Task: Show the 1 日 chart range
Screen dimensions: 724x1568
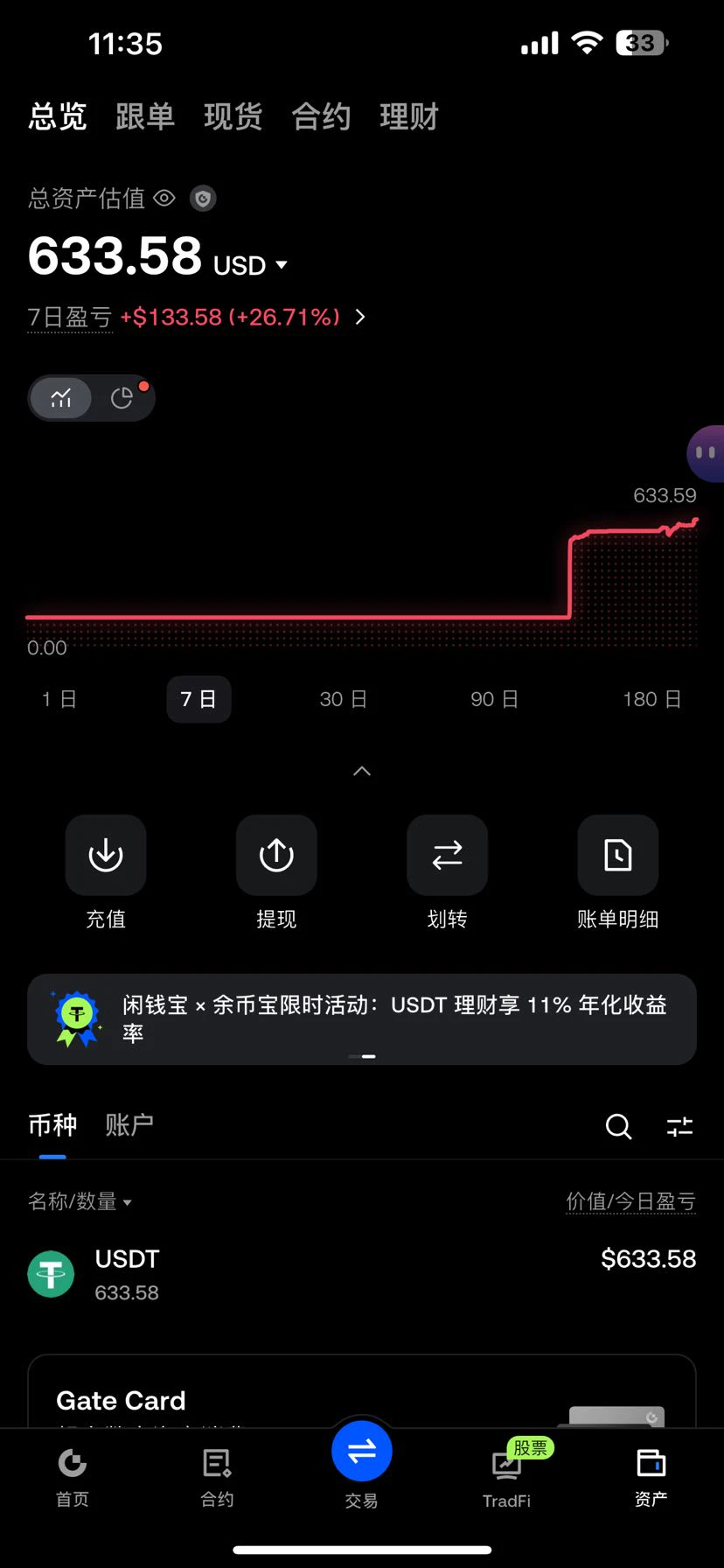Action: tap(59, 699)
